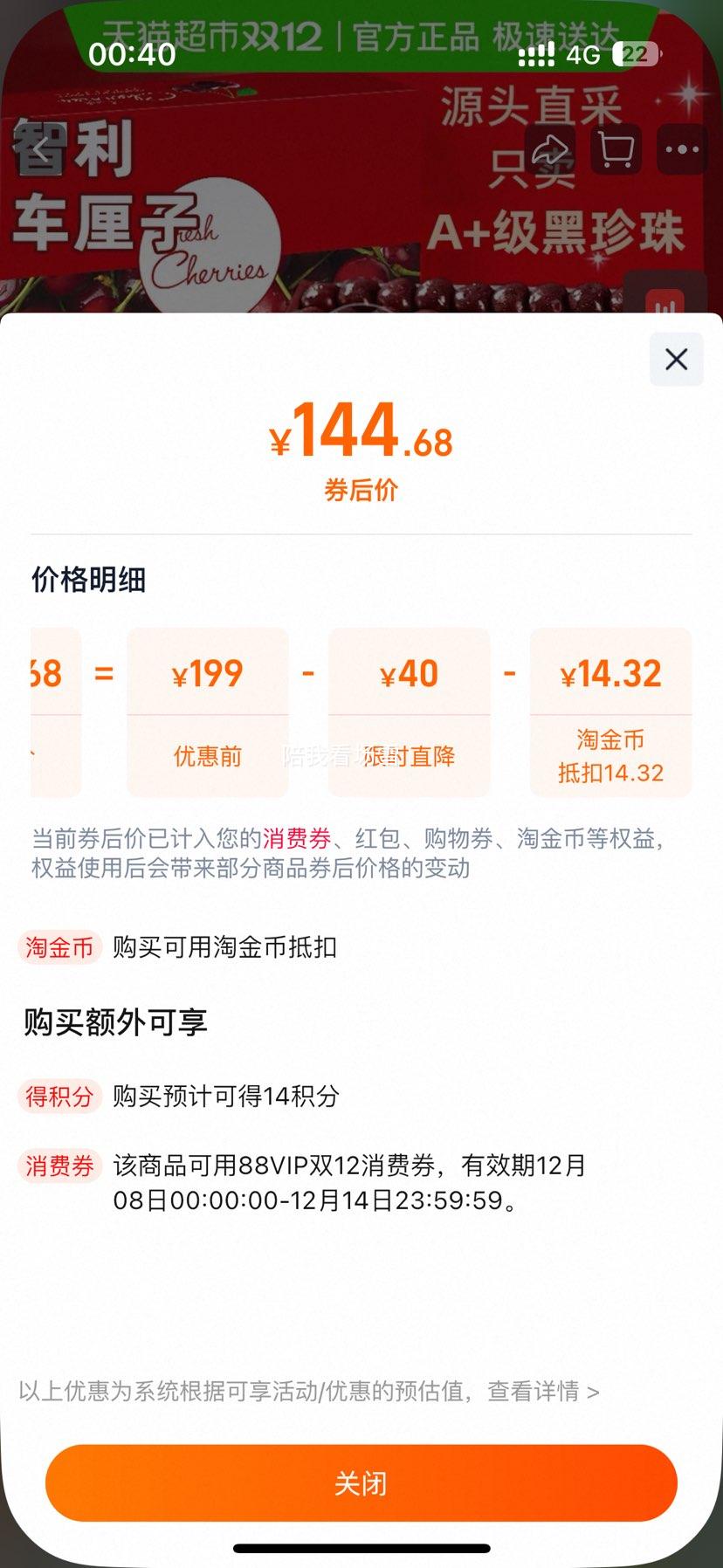The height and width of the screenshot is (1568, 723).
Task: Open the shopping cart icon
Action: pyautogui.click(x=616, y=148)
